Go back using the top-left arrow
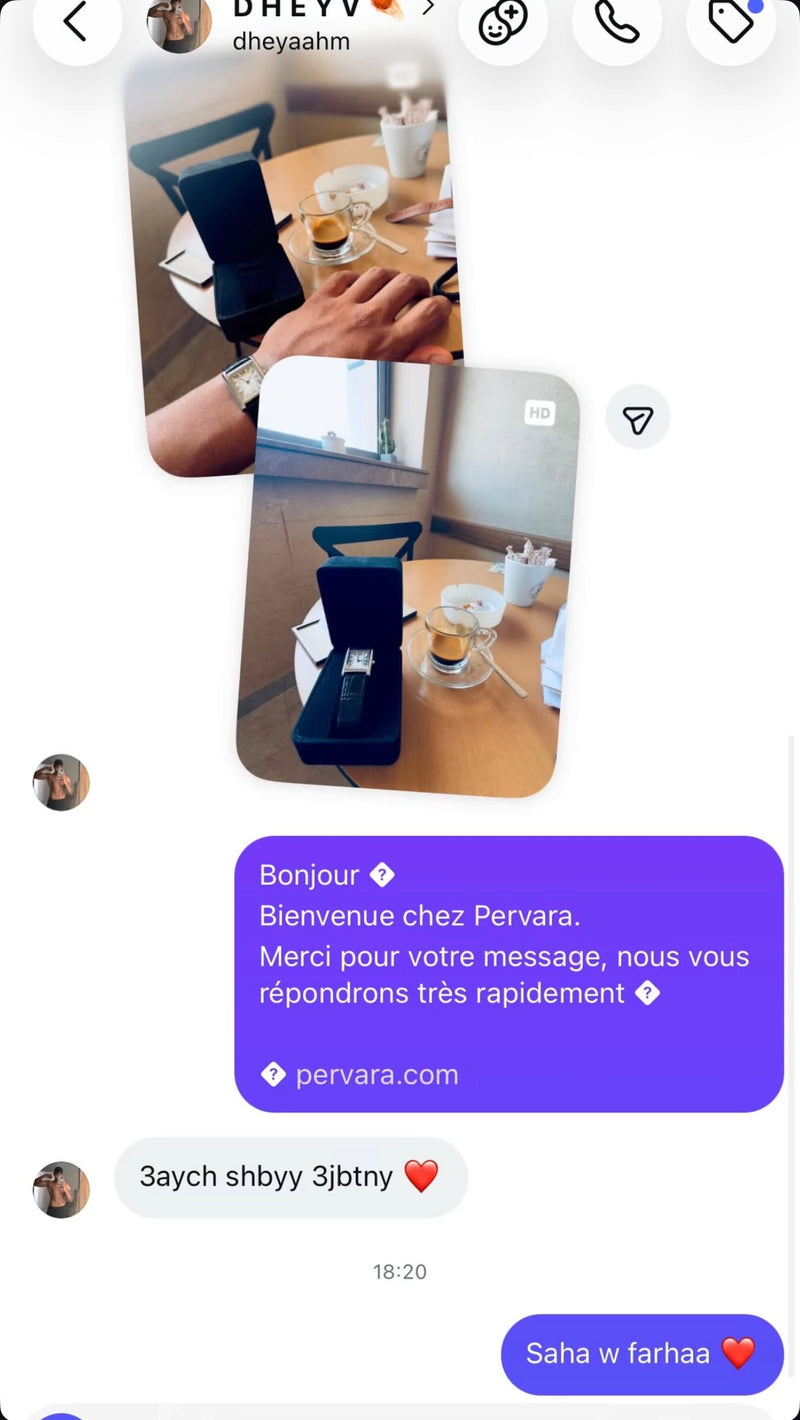 click(77, 22)
